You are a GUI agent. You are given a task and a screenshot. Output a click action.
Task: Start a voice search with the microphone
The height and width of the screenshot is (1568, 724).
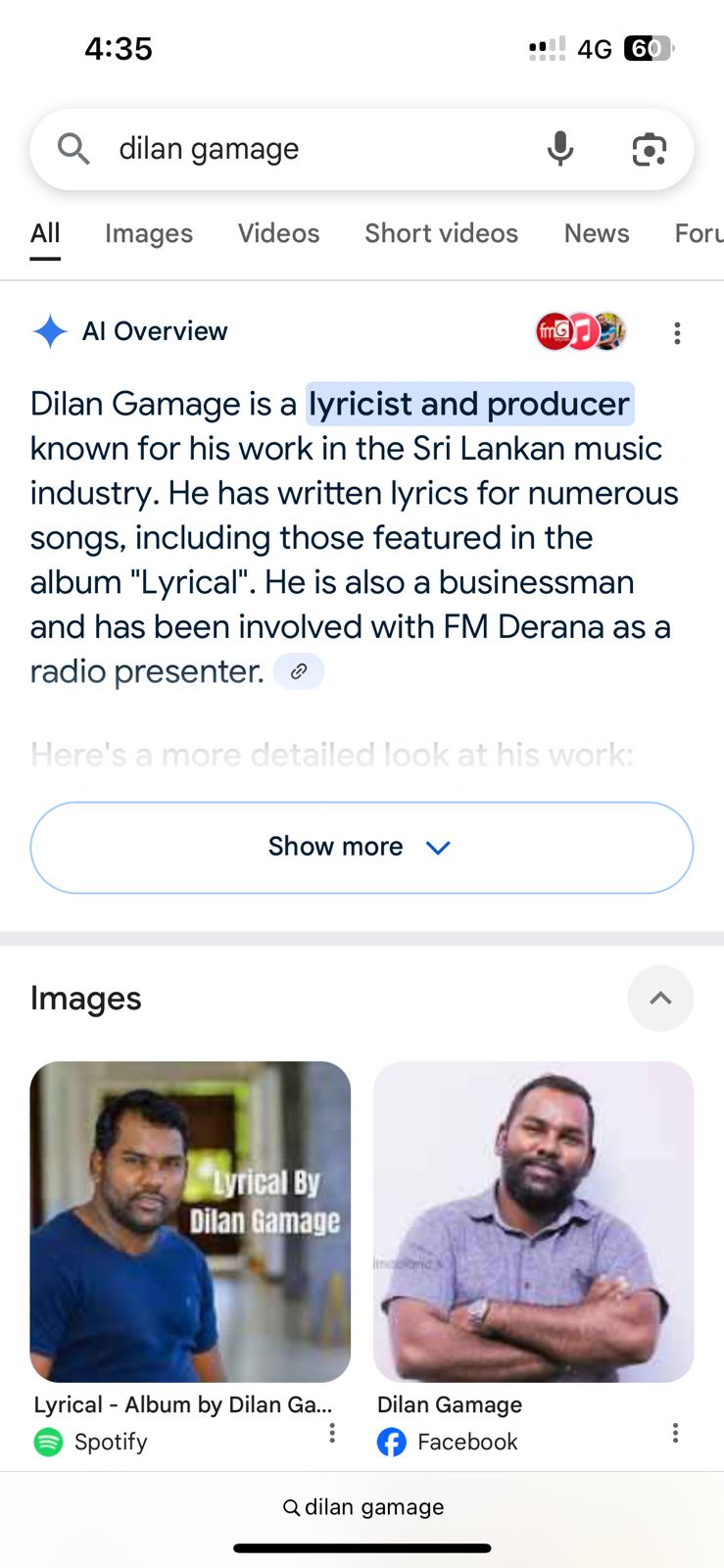click(559, 149)
